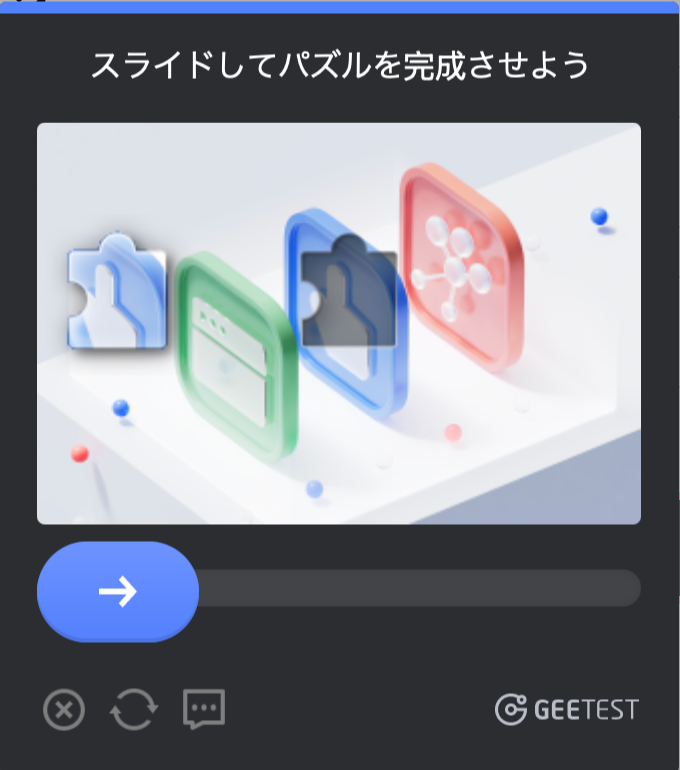This screenshot has height=770, width=680.
Task: Open the feedback speech bubble icon
Action: pos(204,710)
